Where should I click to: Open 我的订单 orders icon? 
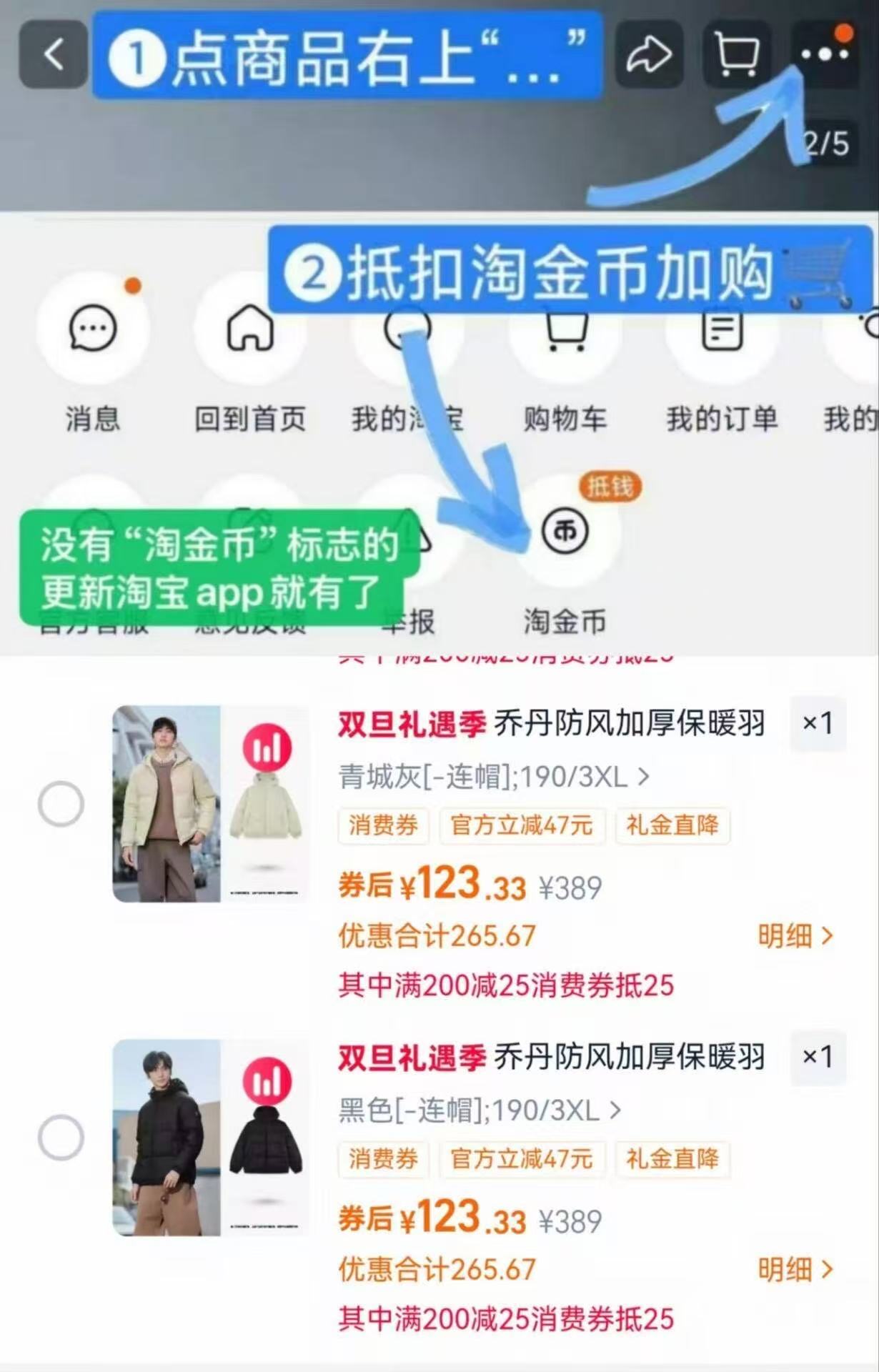(722, 329)
